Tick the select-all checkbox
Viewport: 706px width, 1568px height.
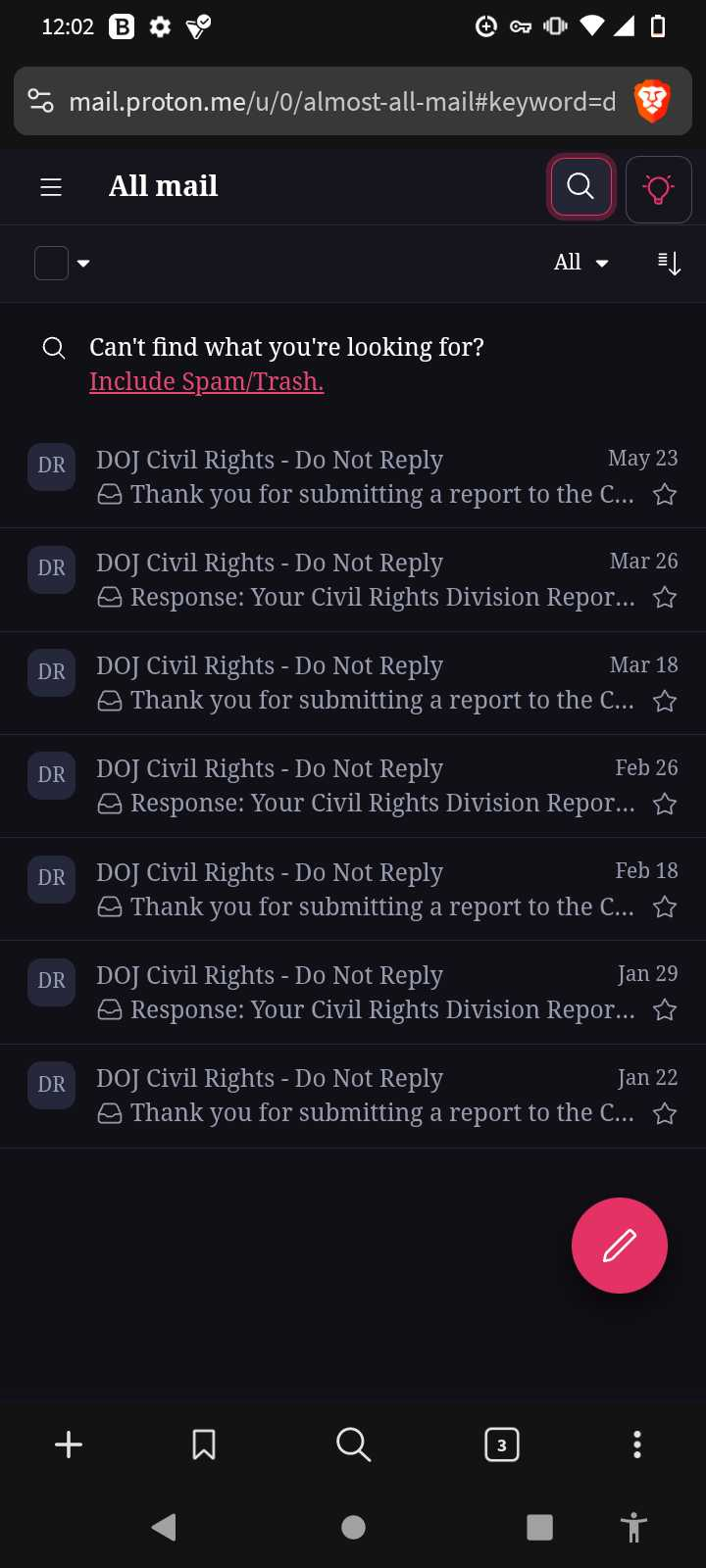[x=51, y=263]
